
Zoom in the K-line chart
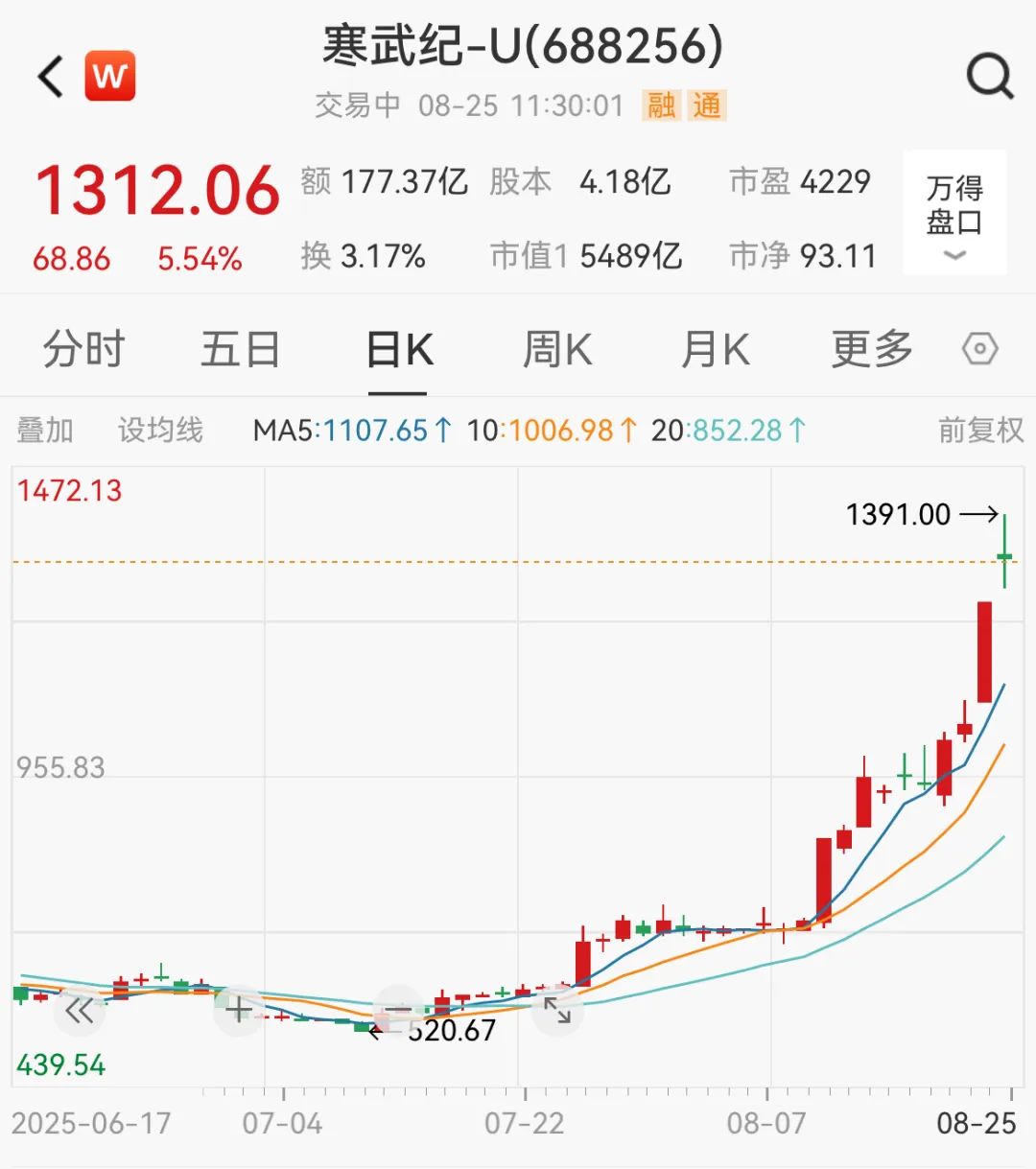[x=239, y=1011]
